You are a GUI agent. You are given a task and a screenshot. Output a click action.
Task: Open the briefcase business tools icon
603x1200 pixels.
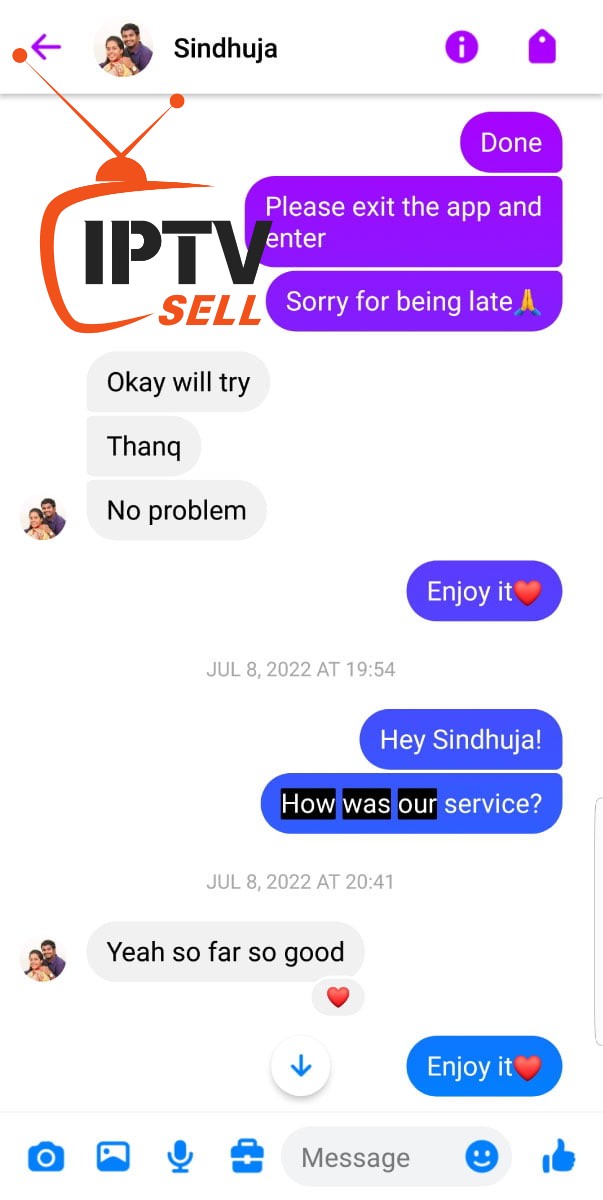point(247,1158)
